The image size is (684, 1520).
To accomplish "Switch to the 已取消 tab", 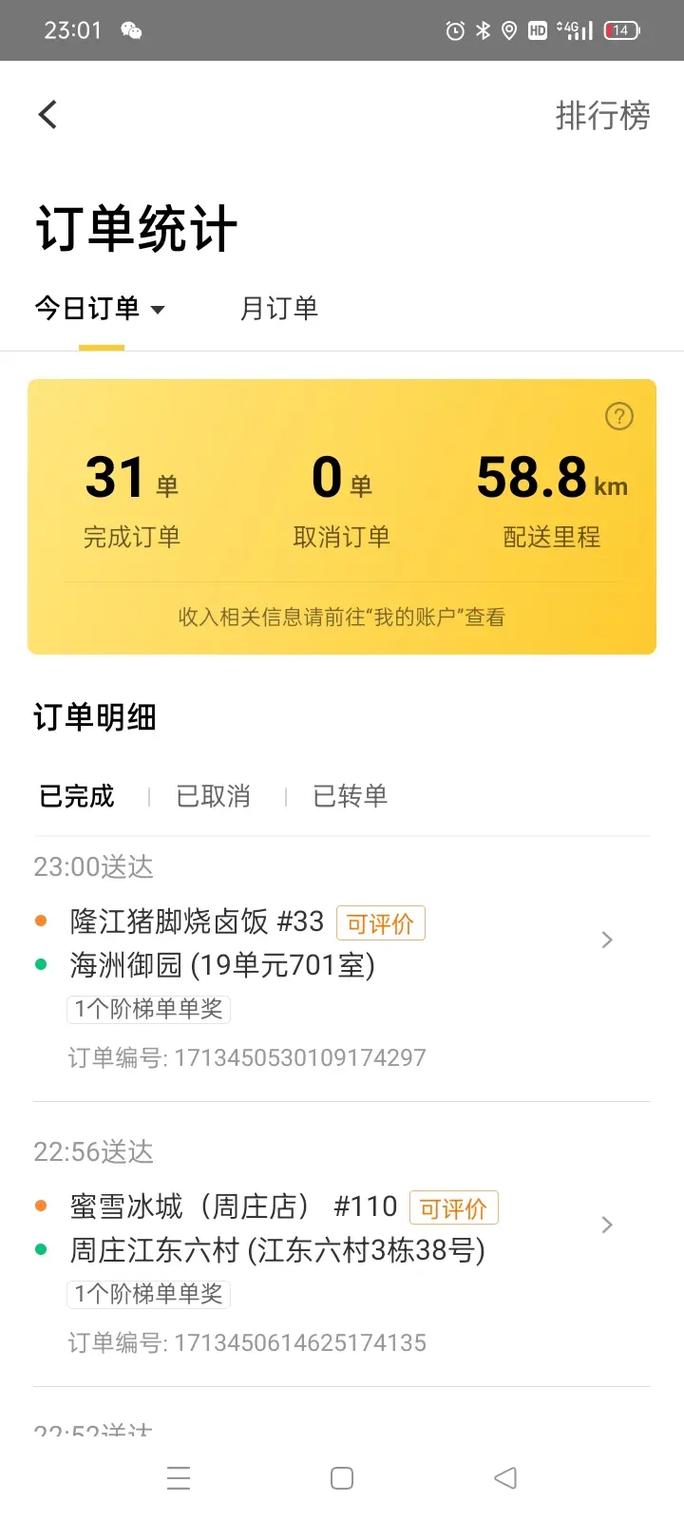I will pos(213,796).
